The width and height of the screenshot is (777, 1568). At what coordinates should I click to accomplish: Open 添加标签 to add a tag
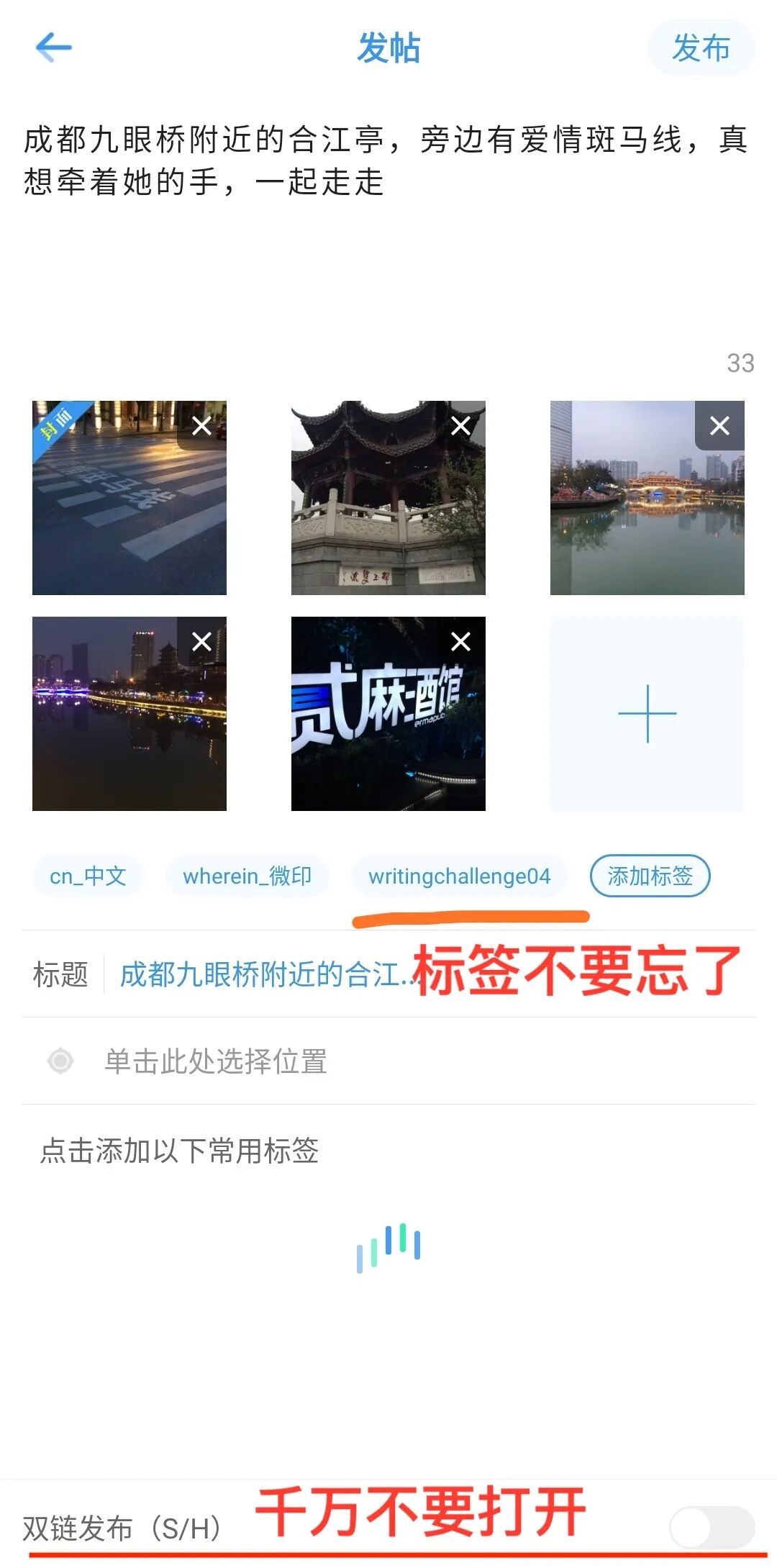pos(650,876)
